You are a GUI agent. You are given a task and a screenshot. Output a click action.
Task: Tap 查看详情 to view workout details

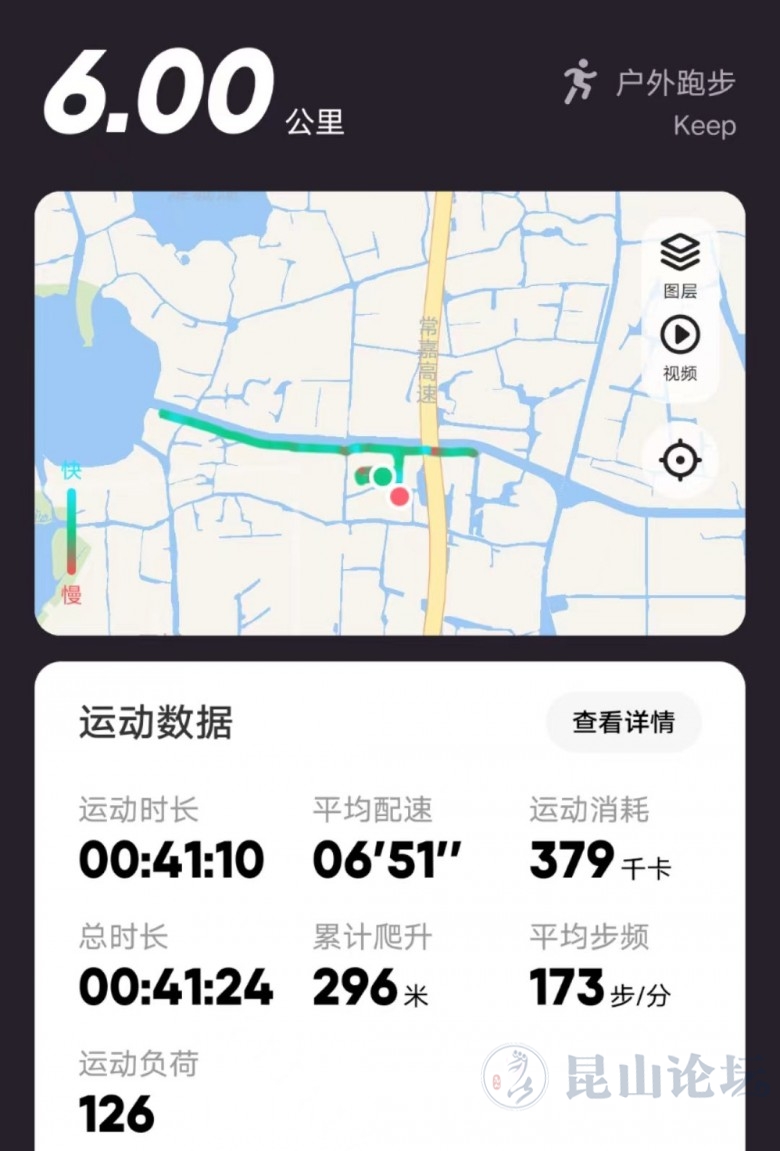tap(623, 722)
